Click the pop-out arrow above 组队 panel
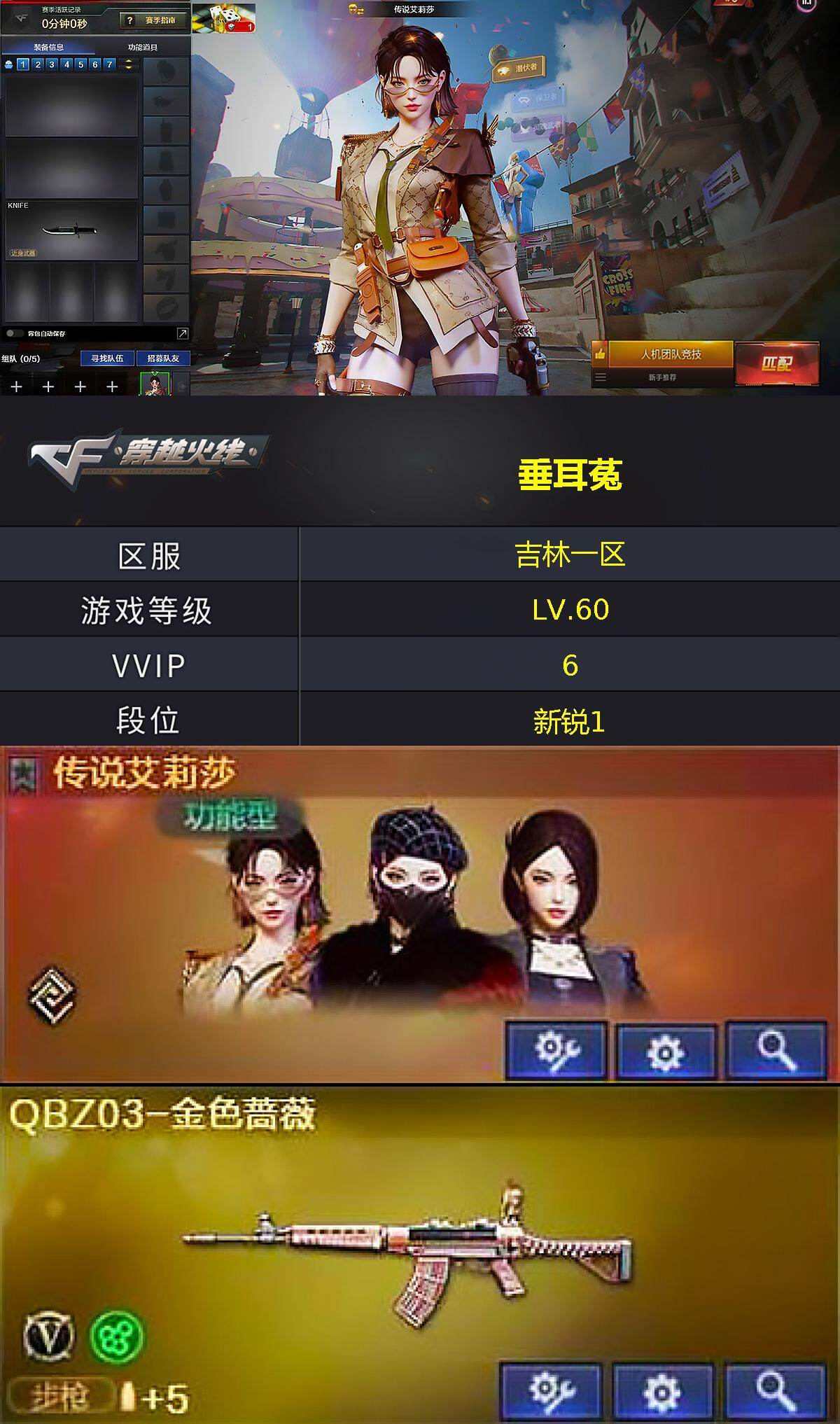 click(x=182, y=333)
